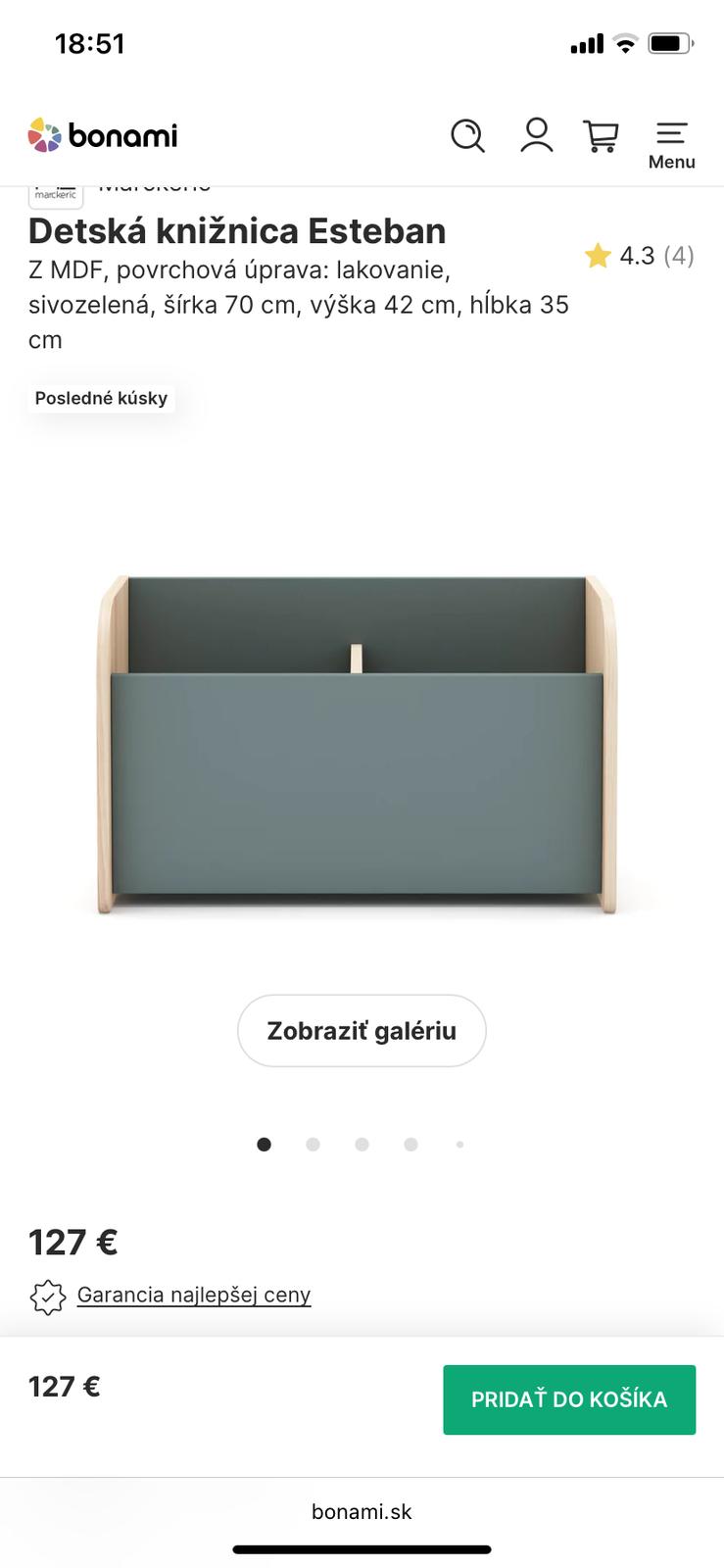Open Garancia najlepšej ceny link
The image size is (724, 1568).
pyautogui.click(x=194, y=1295)
